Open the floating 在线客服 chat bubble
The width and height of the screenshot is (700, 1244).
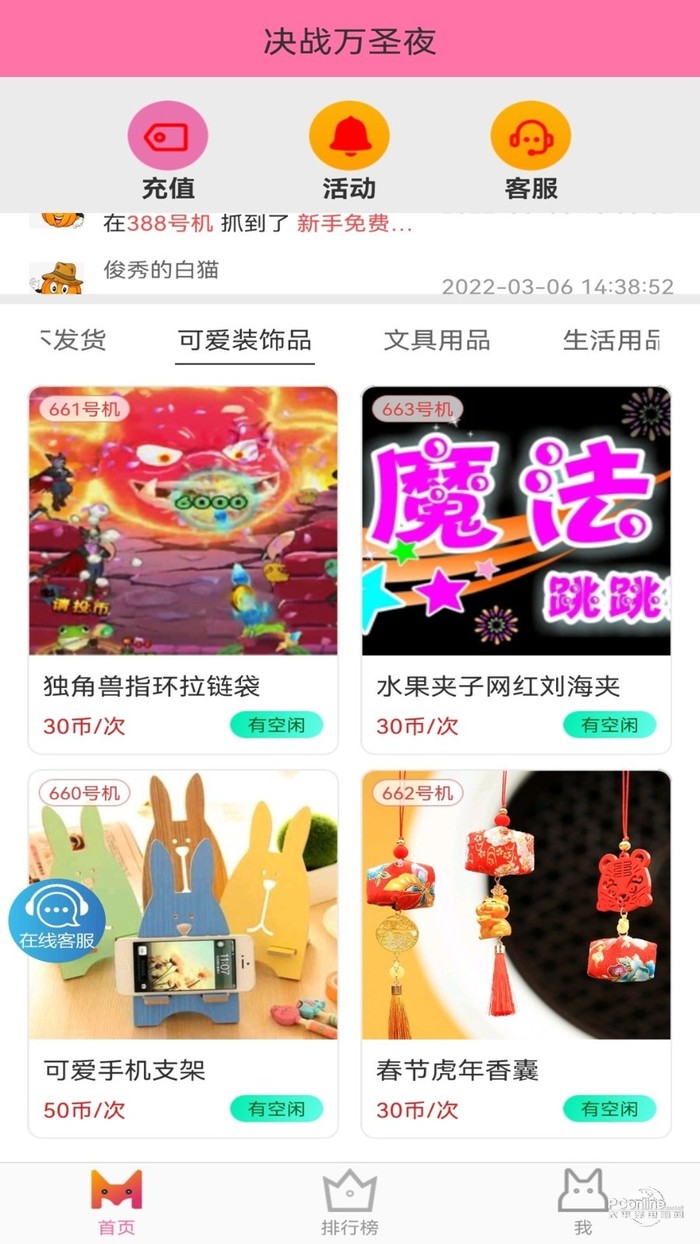[57, 920]
